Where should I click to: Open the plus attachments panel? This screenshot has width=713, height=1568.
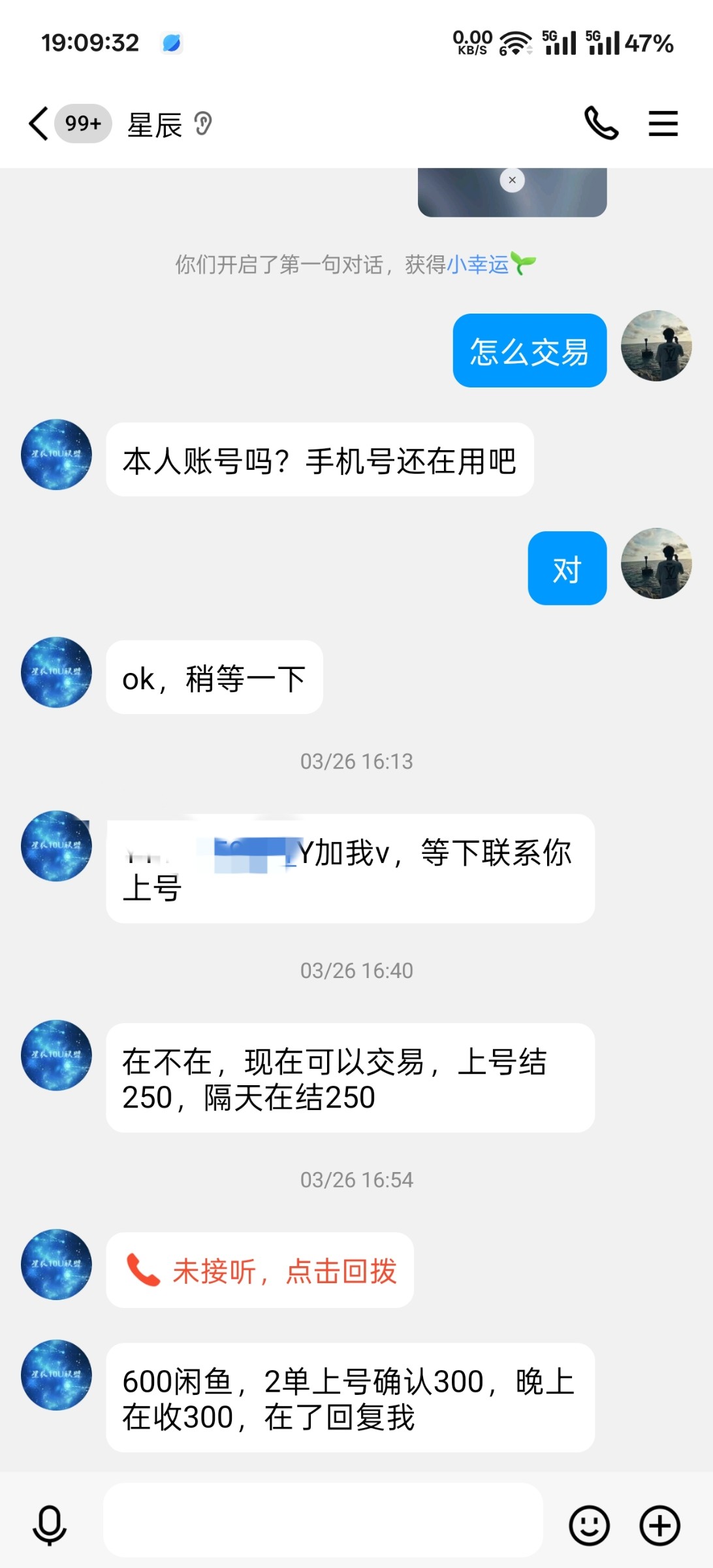pos(659,1526)
